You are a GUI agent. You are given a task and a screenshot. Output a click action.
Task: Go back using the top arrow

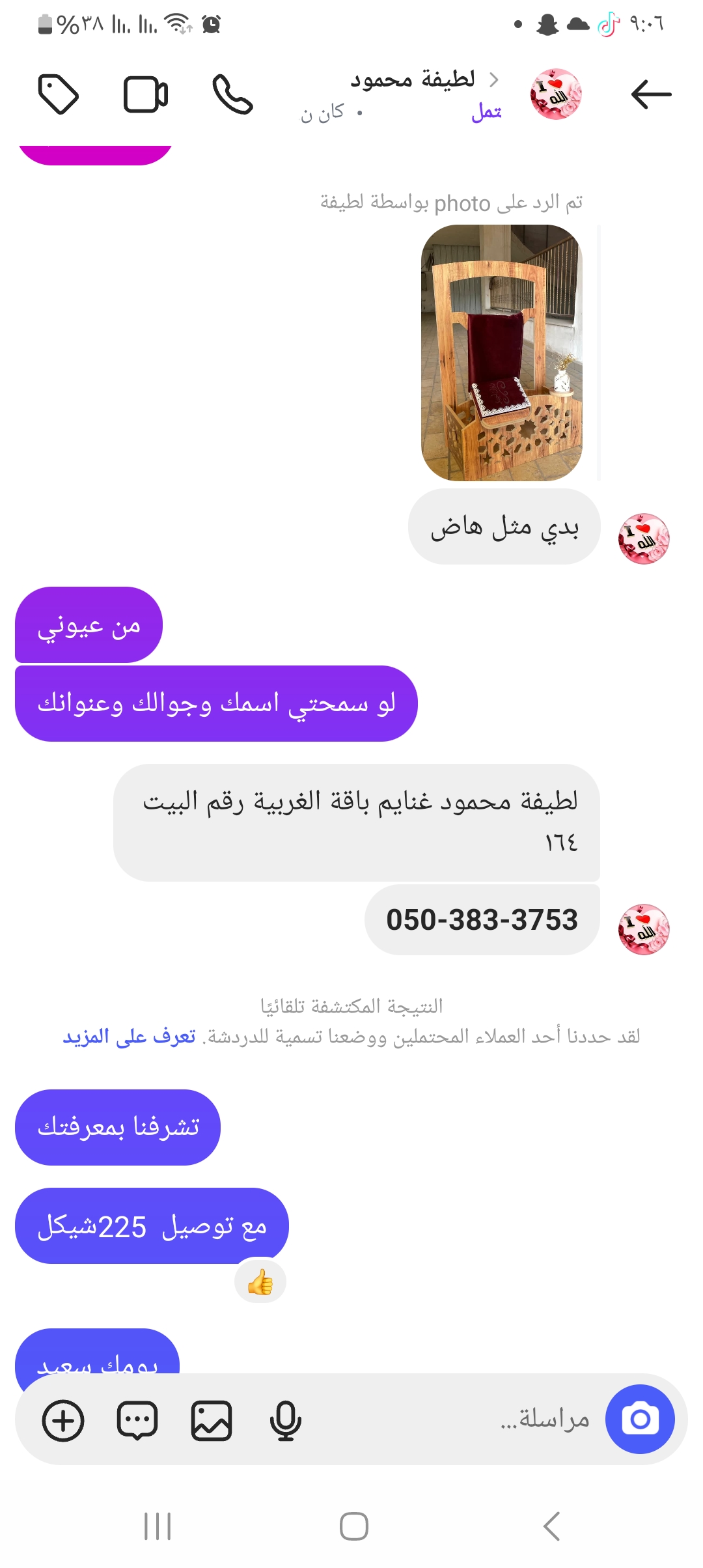tap(651, 94)
